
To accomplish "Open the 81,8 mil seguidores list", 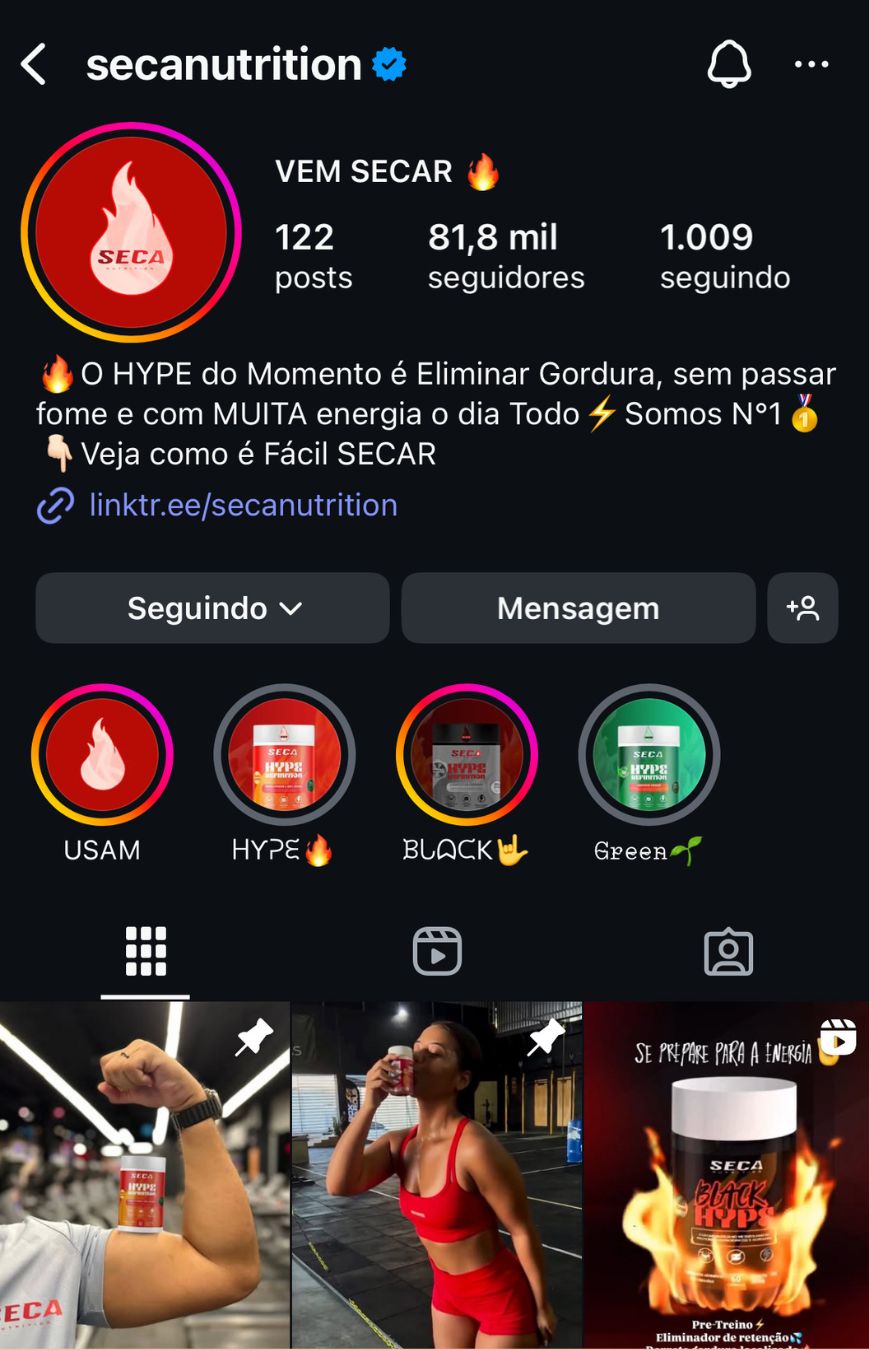I will coord(506,256).
